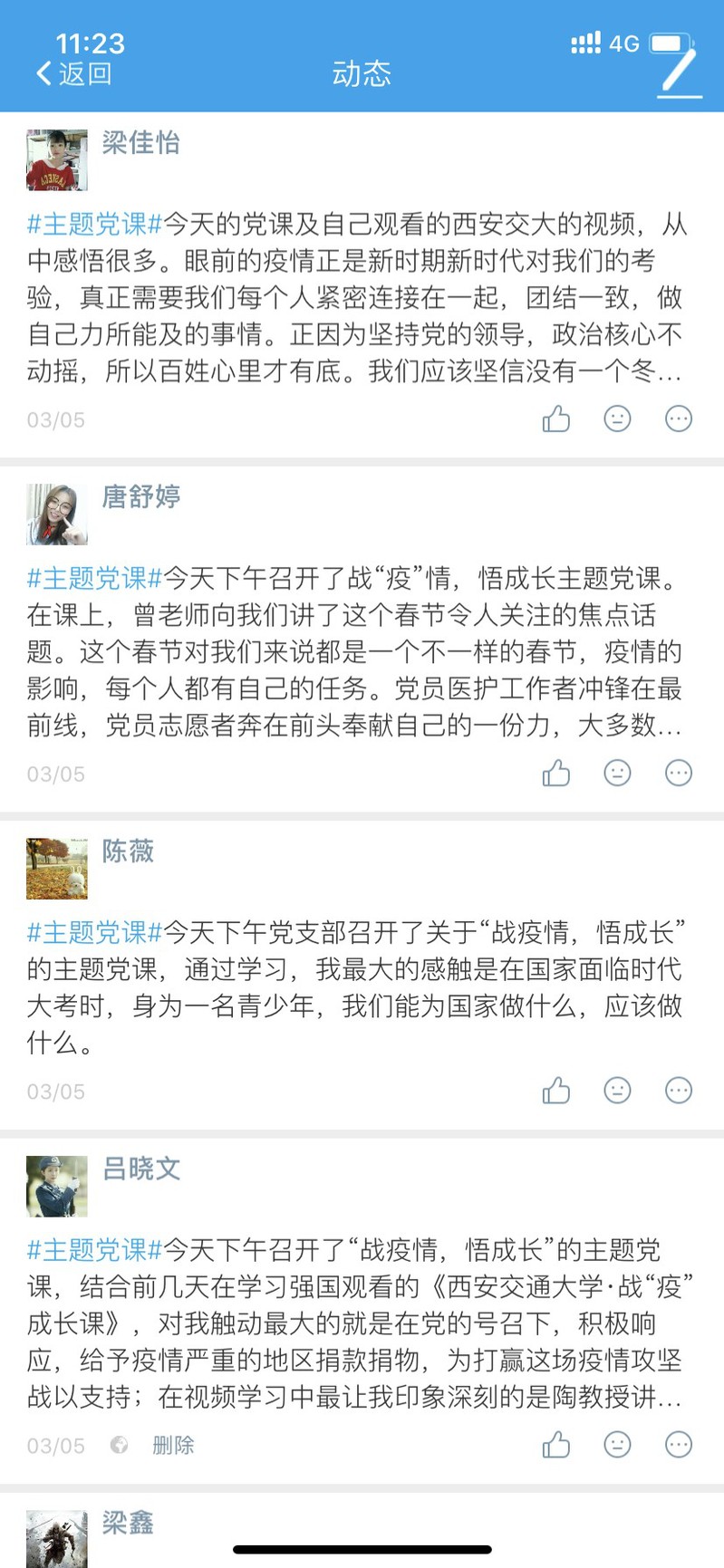This screenshot has width=724, height=1568.
Task: Open more options on 唐舒婷's post
Action: pos(679,773)
